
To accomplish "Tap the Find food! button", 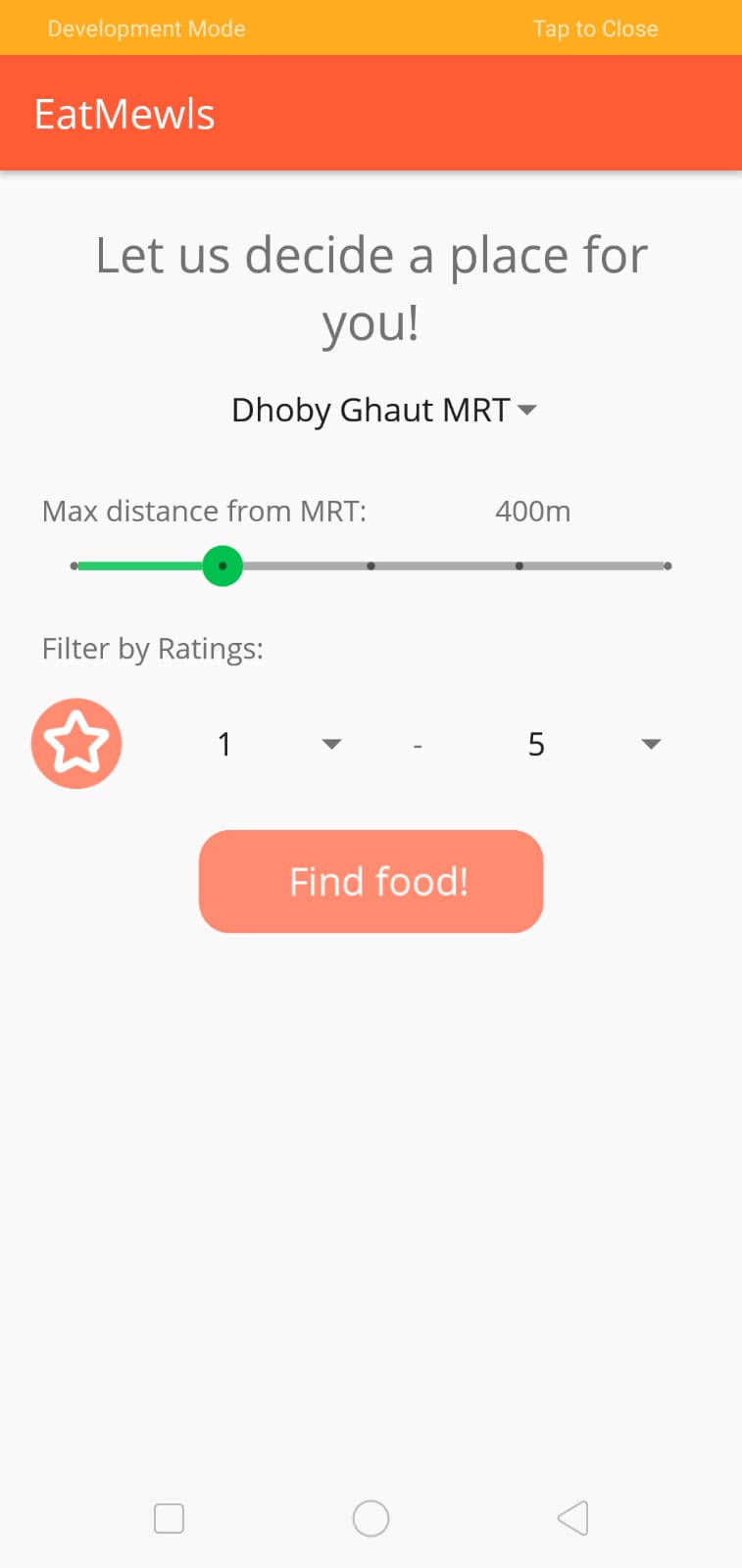I will pos(371,881).
